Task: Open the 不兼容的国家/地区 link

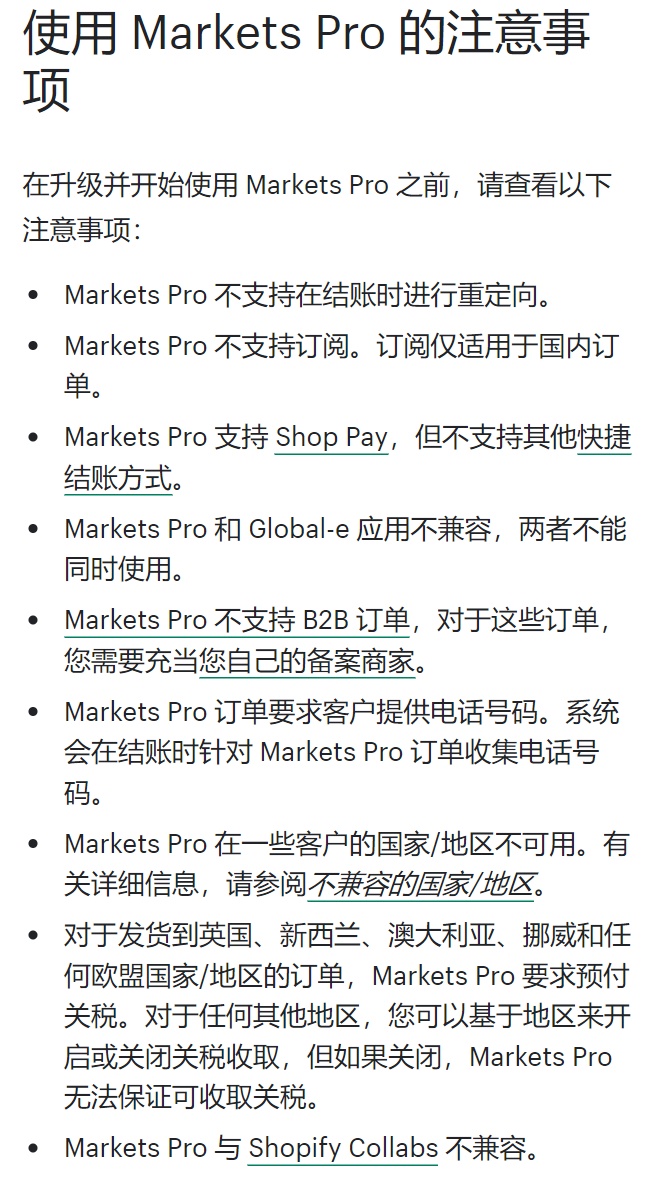Action: pyautogui.click(x=420, y=884)
